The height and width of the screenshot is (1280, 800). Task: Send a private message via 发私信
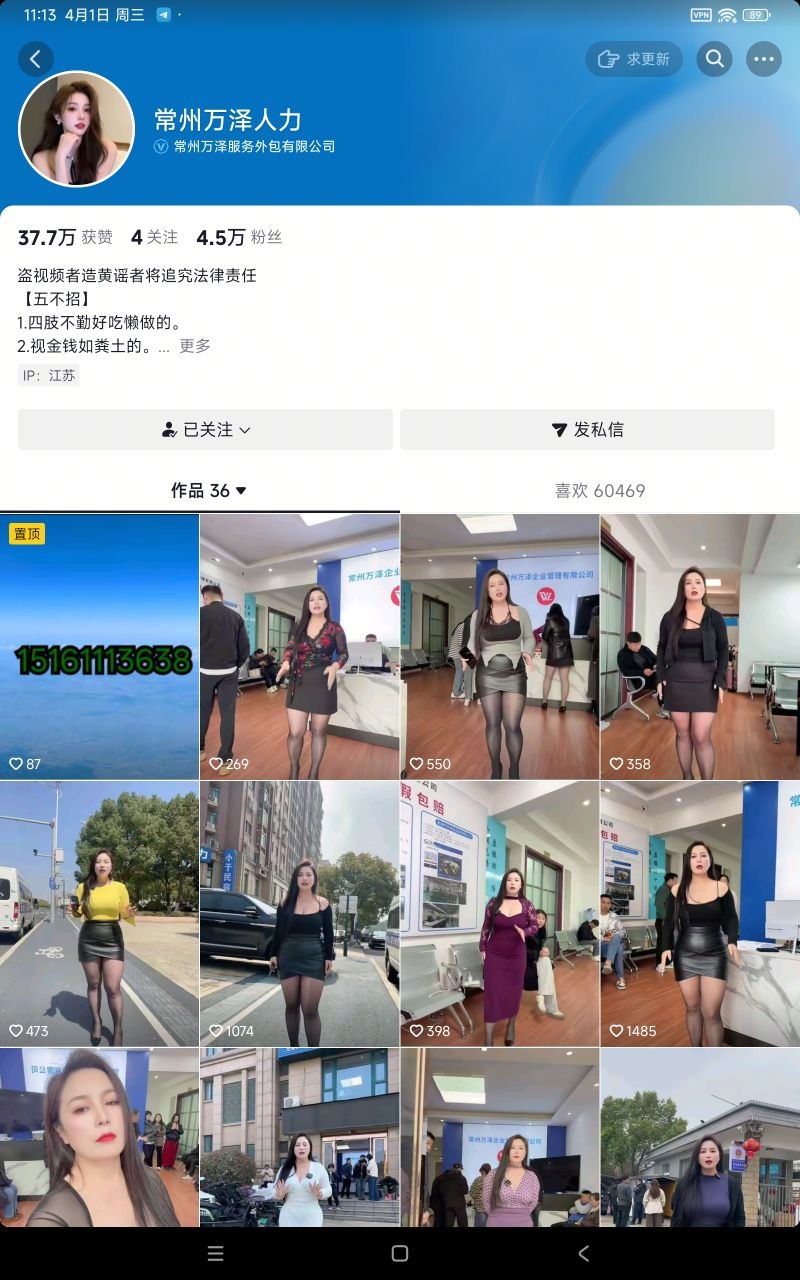coord(587,429)
